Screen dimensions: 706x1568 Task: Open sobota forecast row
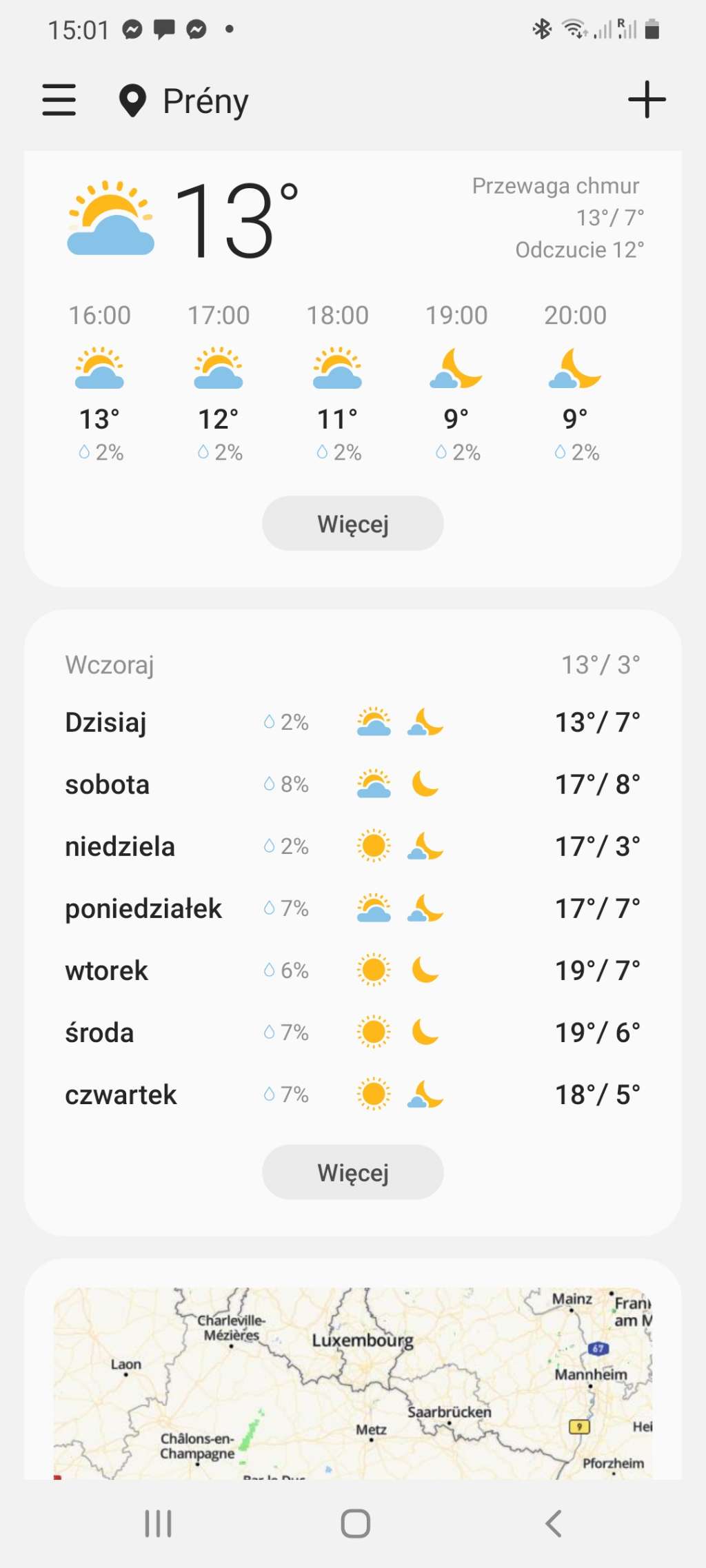coord(352,784)
